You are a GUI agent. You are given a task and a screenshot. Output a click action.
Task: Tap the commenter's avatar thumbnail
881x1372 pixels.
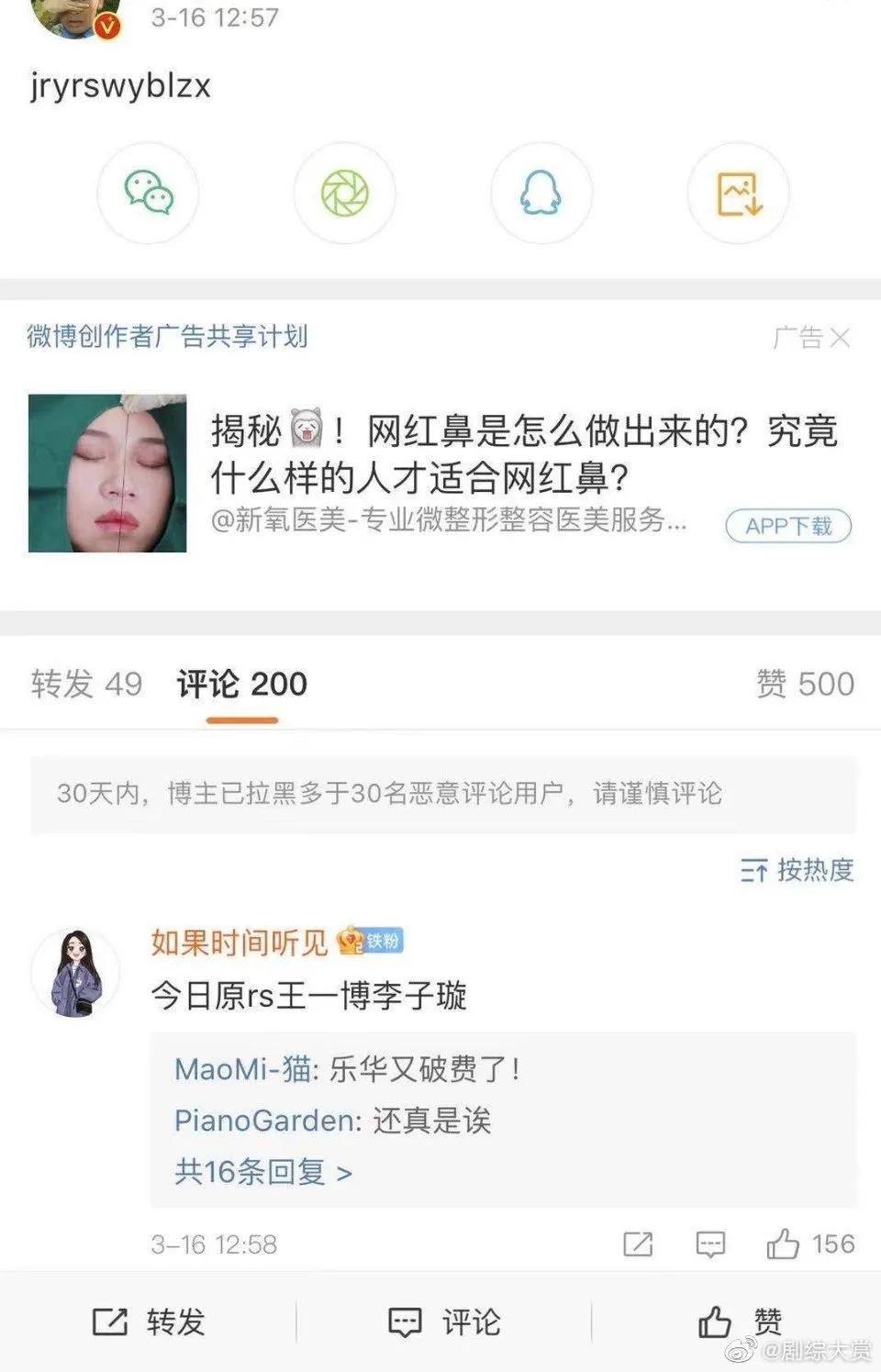point(76,975)
